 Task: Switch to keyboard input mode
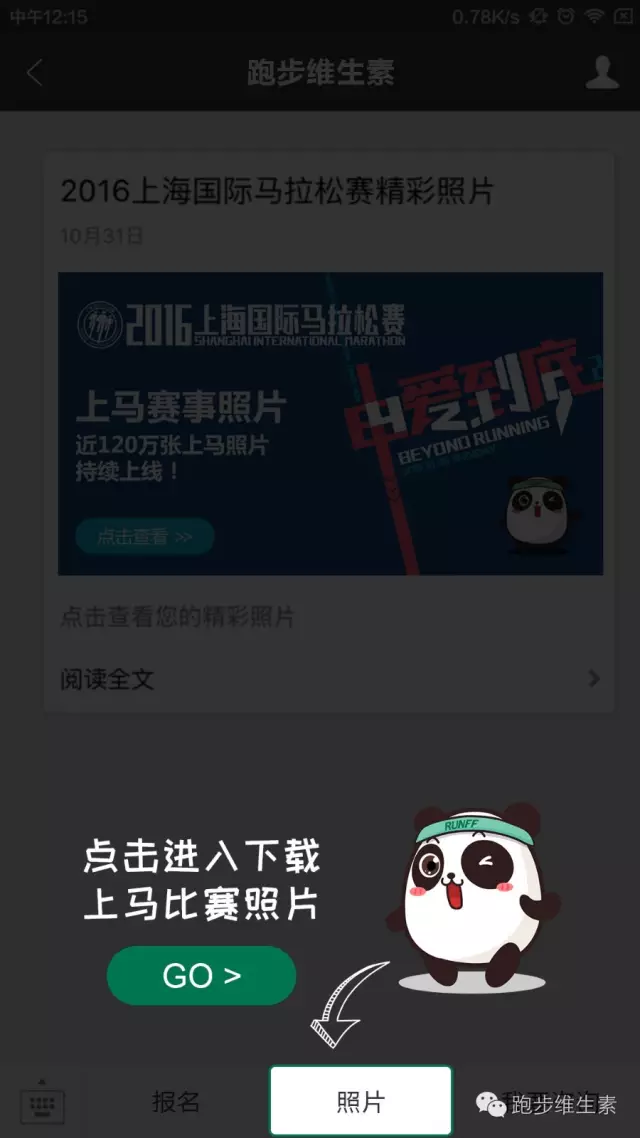point(42,1102)
